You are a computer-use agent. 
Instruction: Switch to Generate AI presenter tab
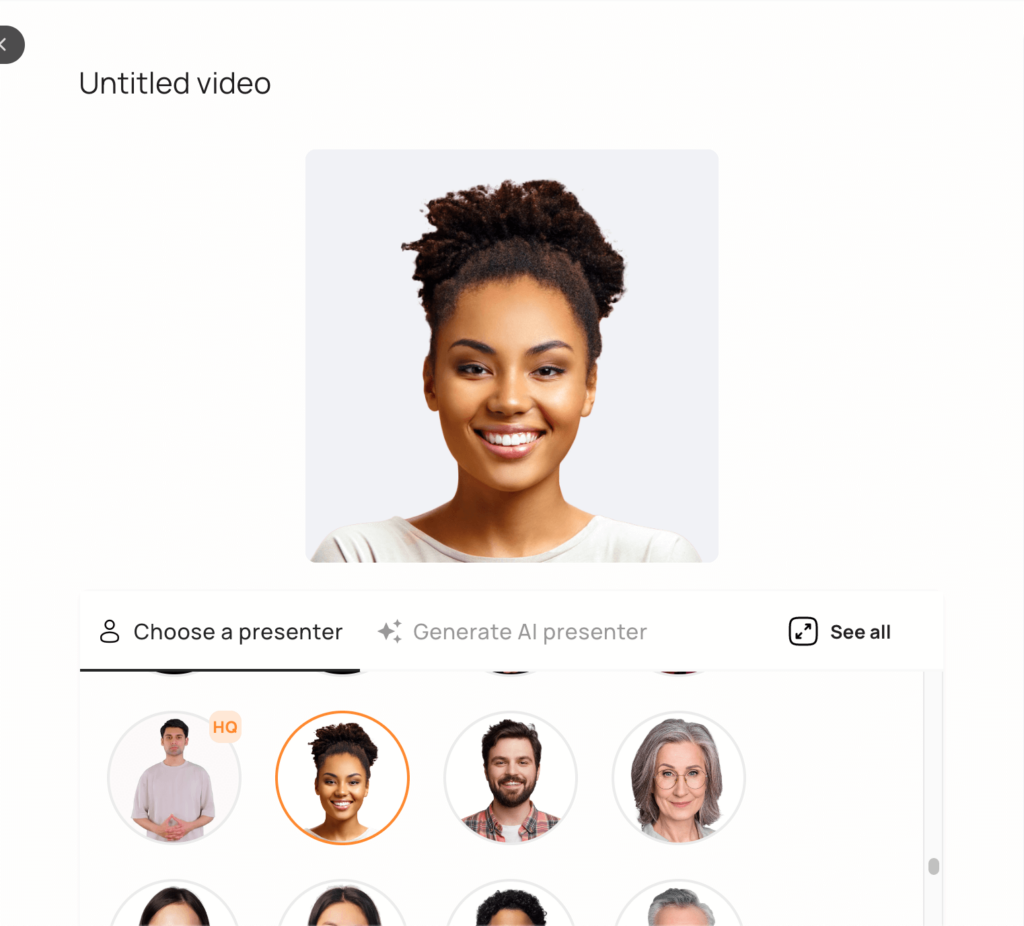512,632
